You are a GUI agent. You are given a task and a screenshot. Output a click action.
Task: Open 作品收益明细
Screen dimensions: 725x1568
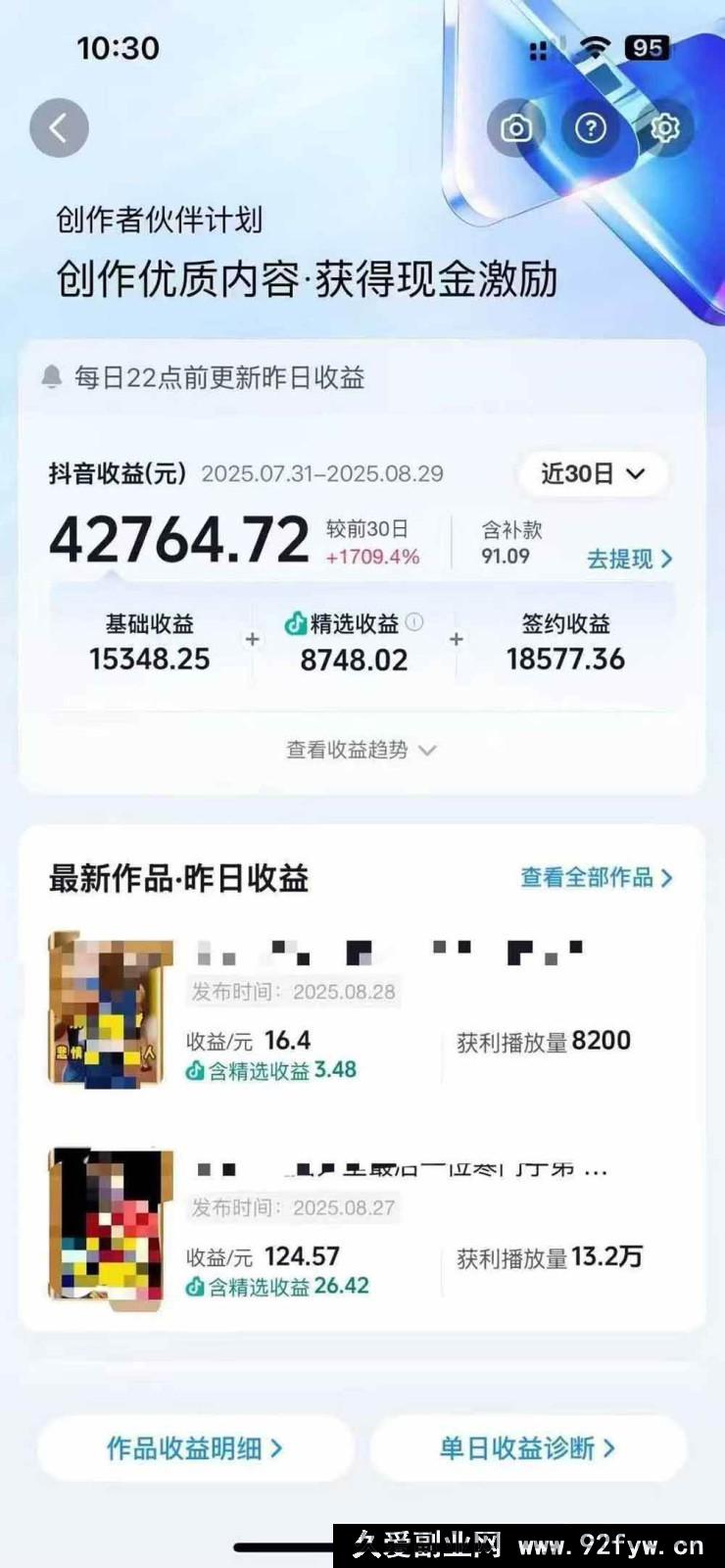tap(195, 1447)
